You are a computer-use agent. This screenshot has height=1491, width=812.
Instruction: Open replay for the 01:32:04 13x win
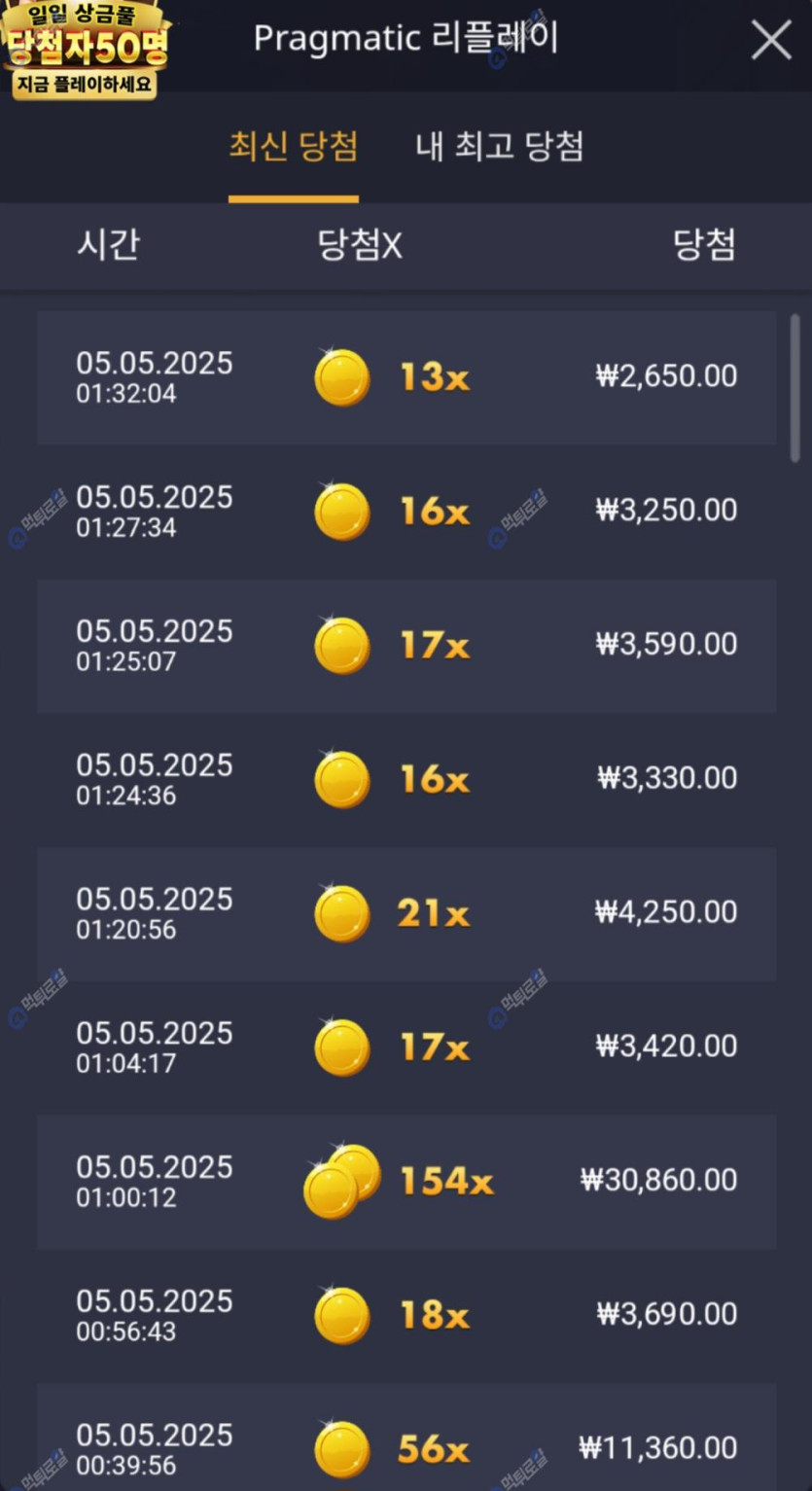(x=406, y=377)
